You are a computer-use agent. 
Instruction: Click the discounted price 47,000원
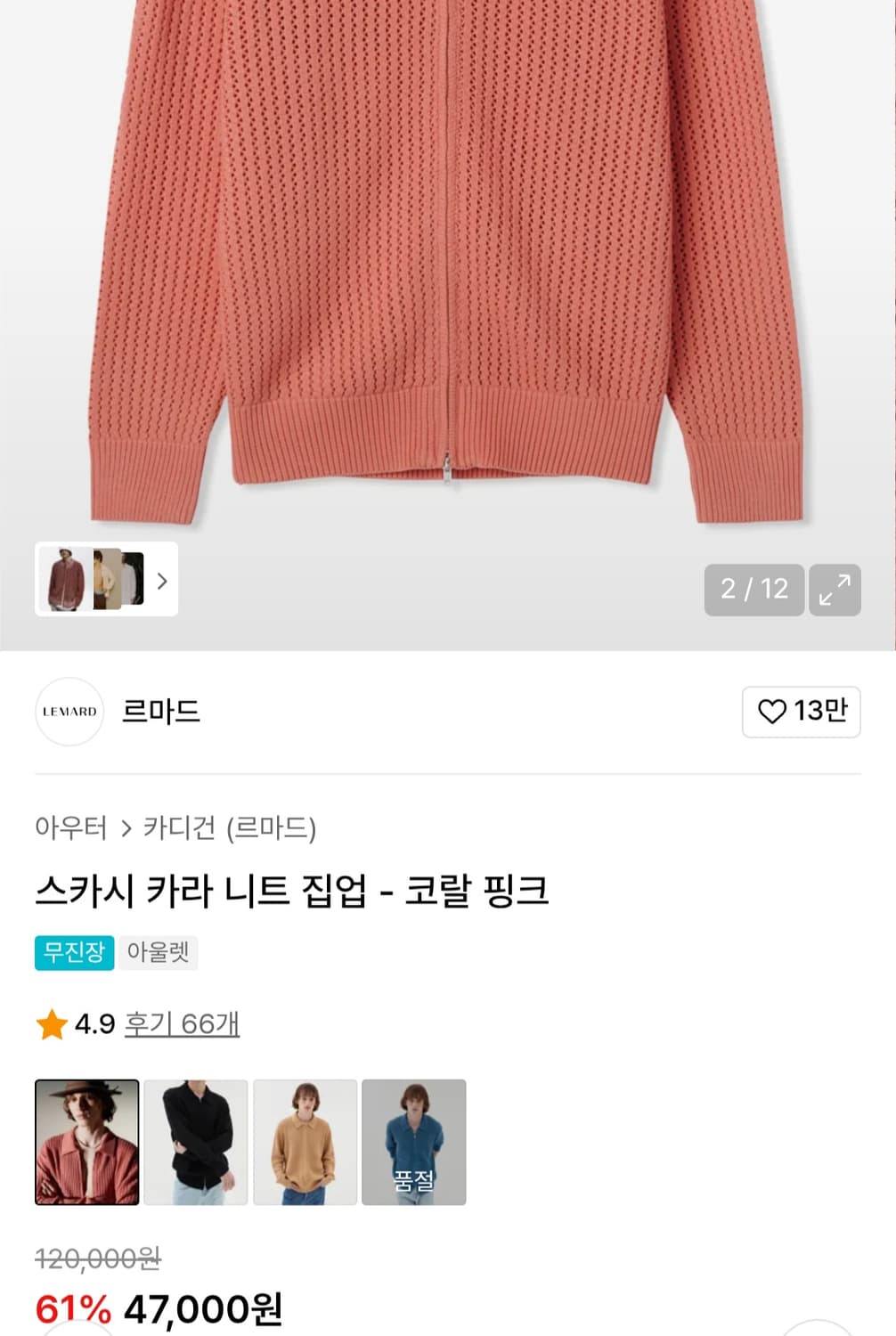(205, 1310)
